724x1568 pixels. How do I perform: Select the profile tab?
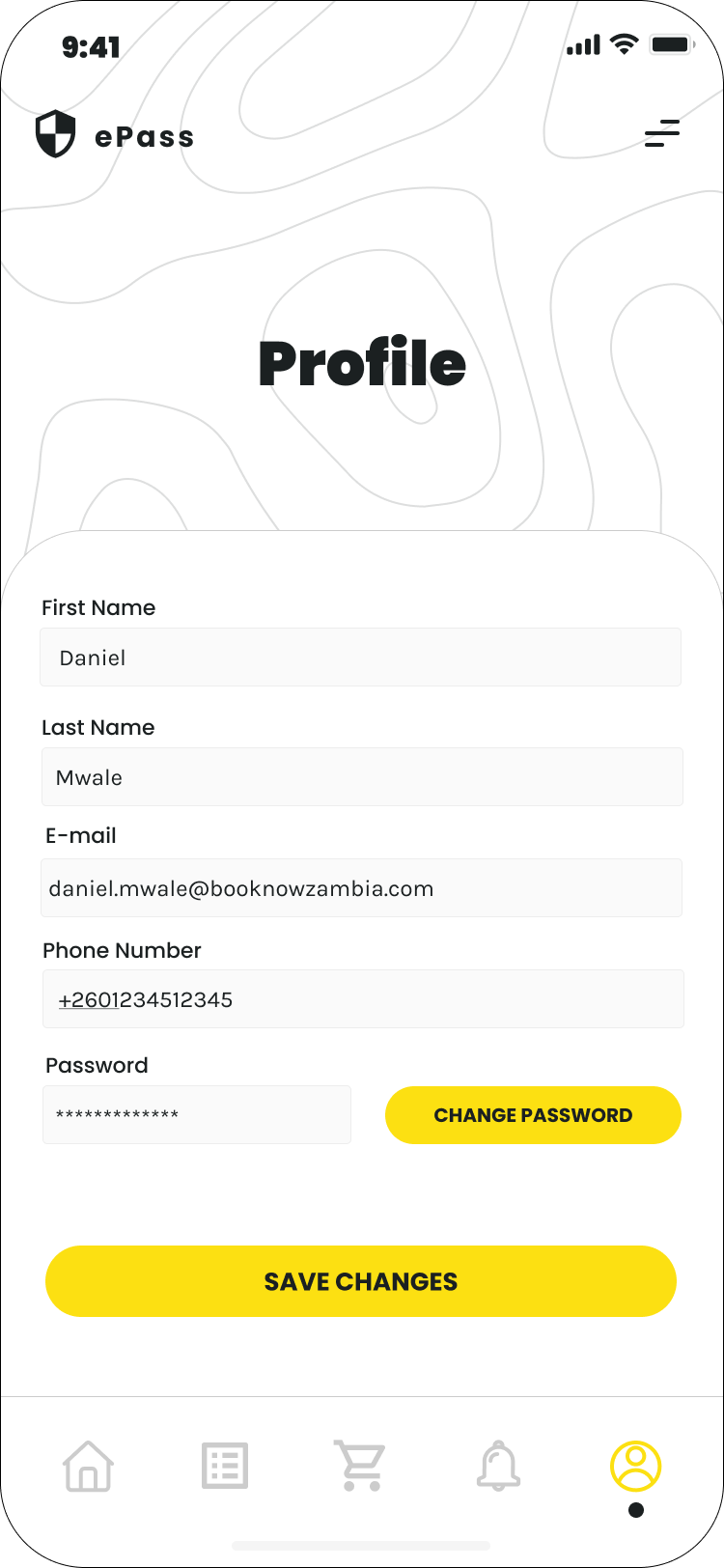[x=635, y=1466]
